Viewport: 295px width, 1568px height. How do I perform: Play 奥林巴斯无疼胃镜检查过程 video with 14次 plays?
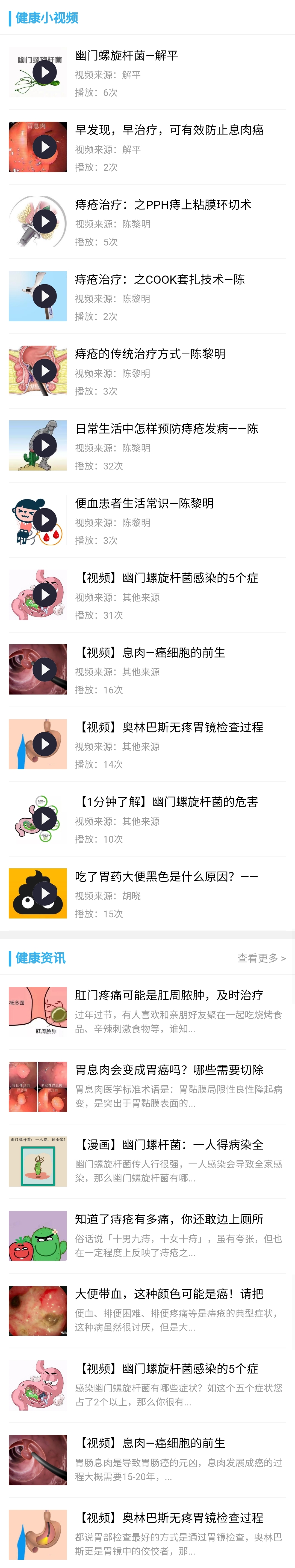[45, 744]
